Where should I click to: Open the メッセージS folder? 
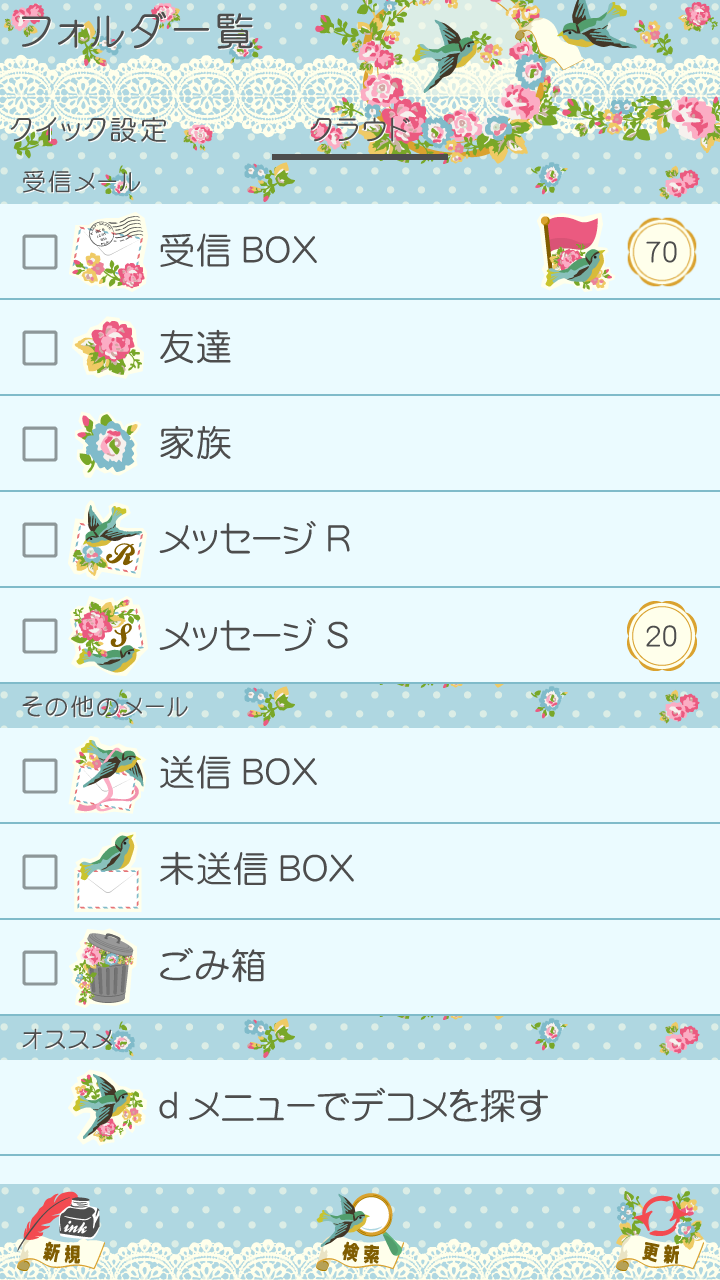click(x=255, y=636)
